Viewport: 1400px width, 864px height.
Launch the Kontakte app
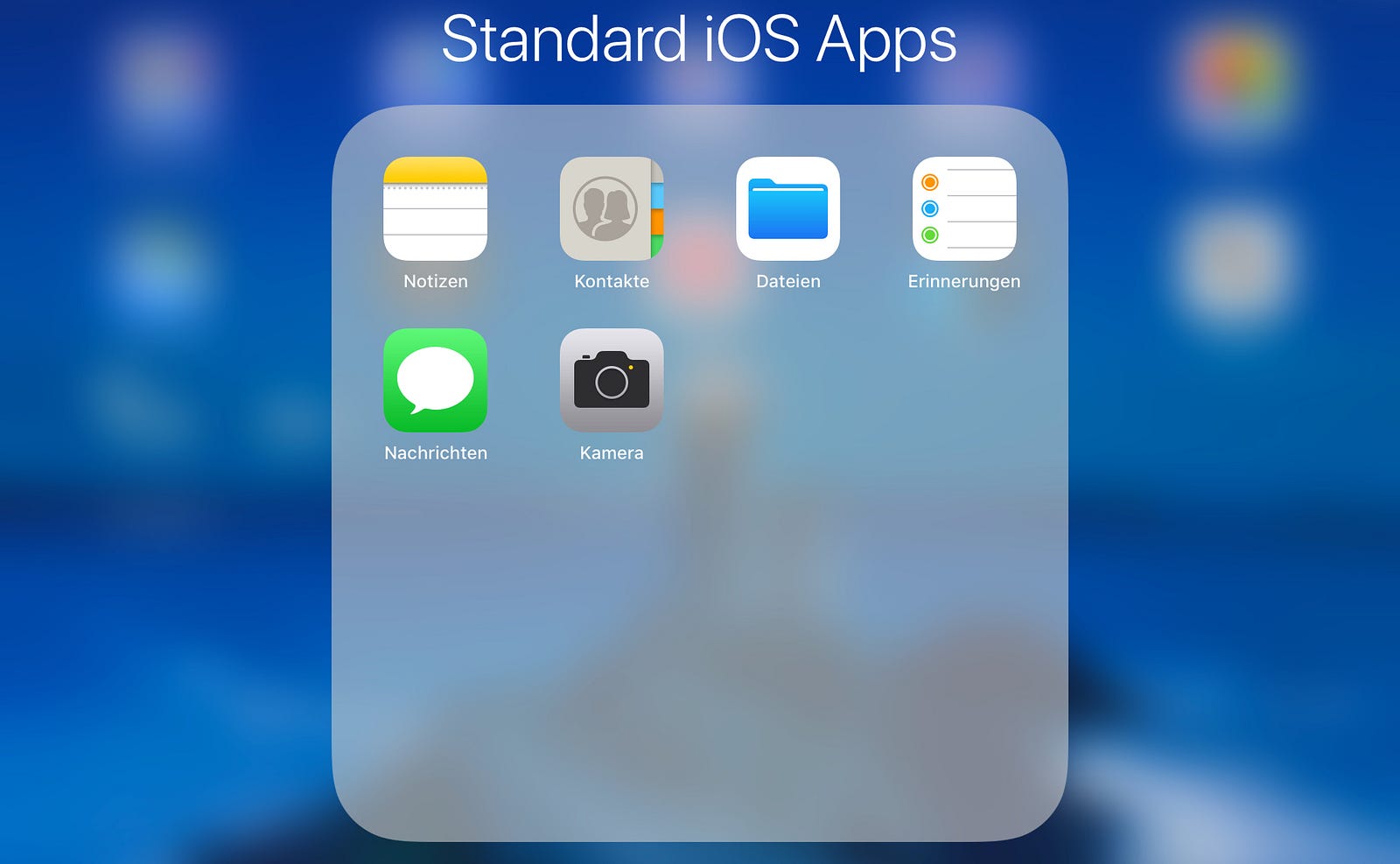612,208
